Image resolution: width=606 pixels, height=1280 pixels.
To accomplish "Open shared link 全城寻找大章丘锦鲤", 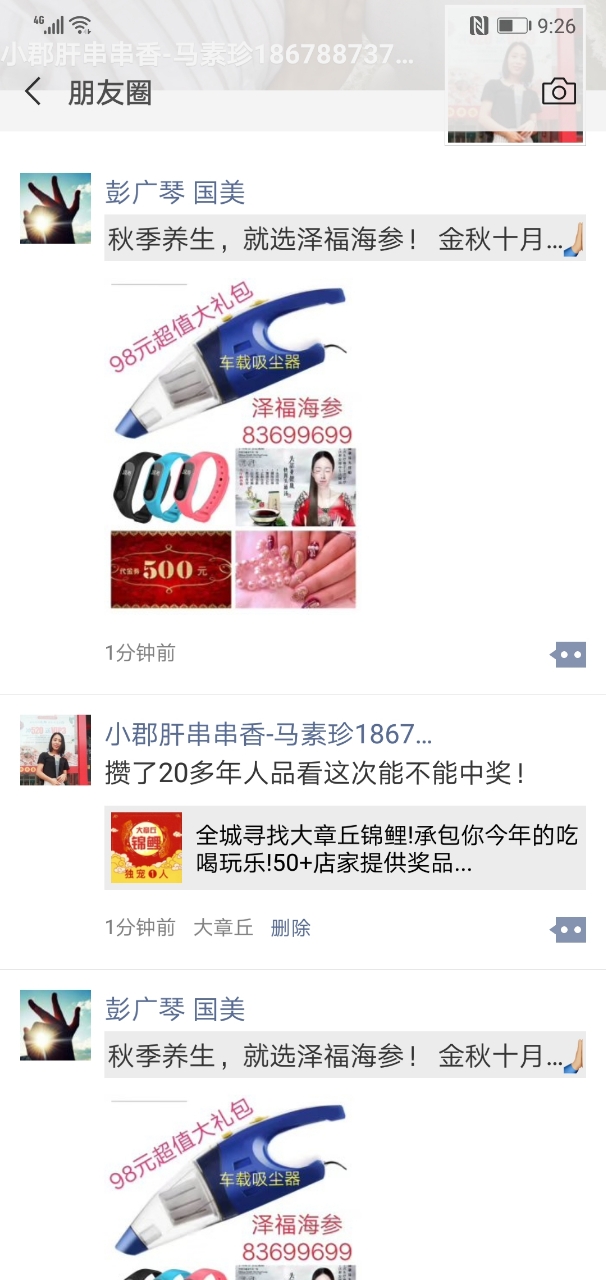I will click(x=345, y=848).
